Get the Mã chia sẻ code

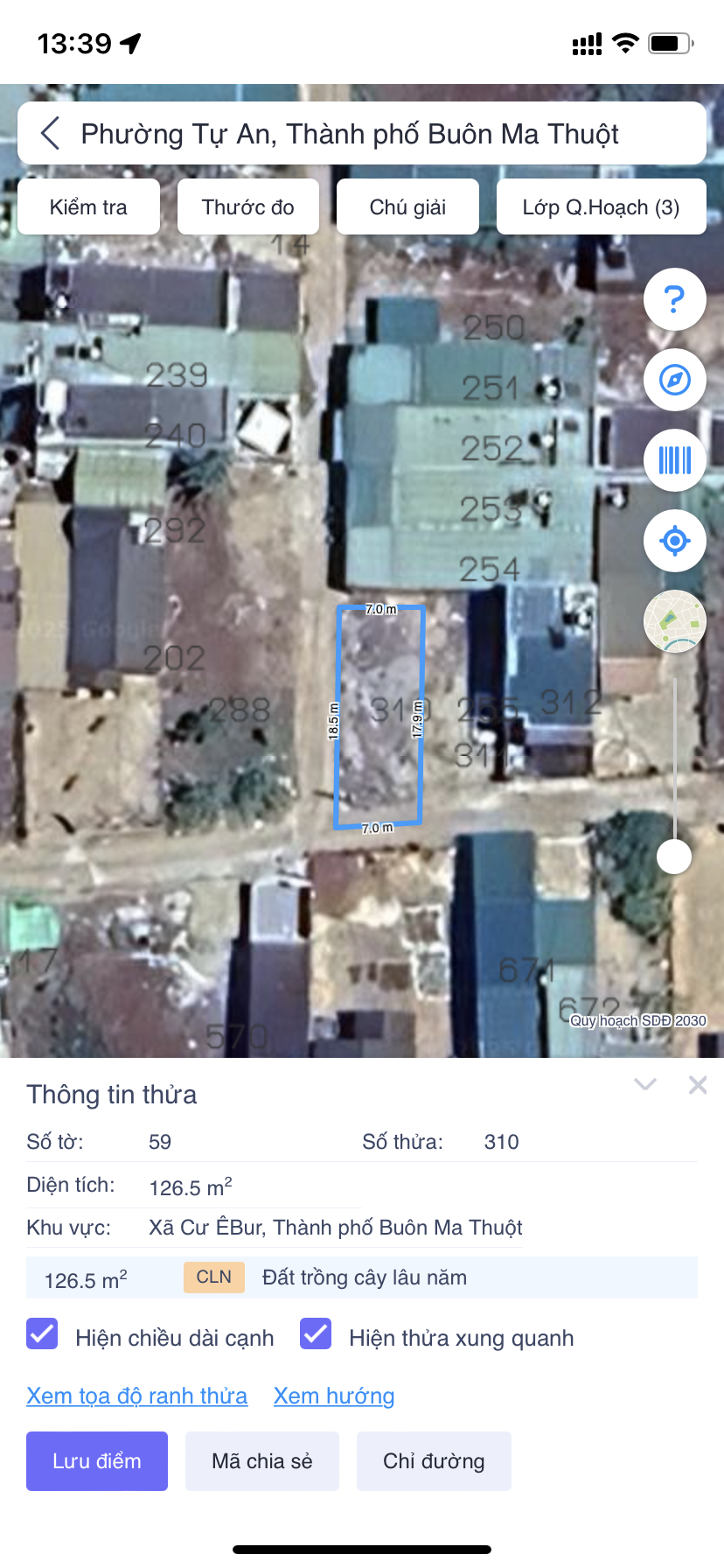(x=262, y=1461)
